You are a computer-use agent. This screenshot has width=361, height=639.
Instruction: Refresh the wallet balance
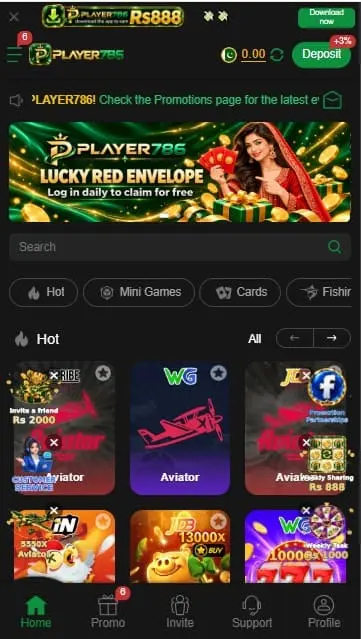point(277,55)
